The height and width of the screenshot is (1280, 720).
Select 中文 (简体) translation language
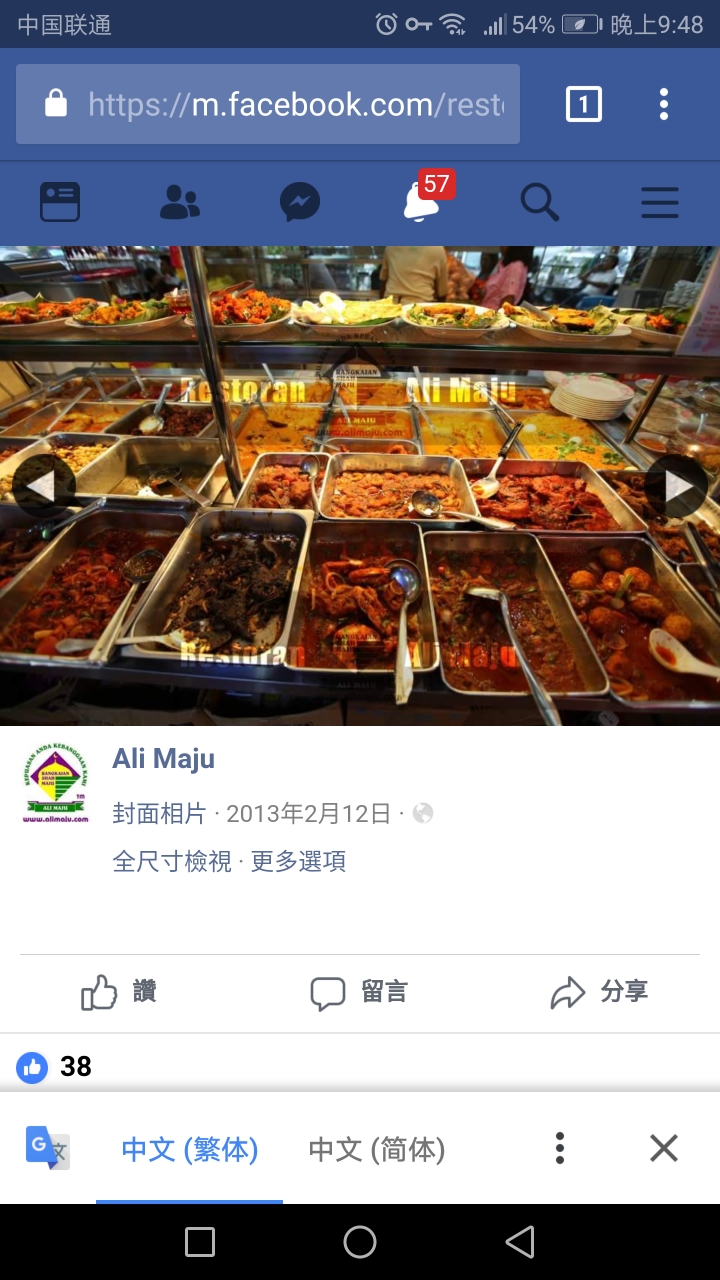376,1149
